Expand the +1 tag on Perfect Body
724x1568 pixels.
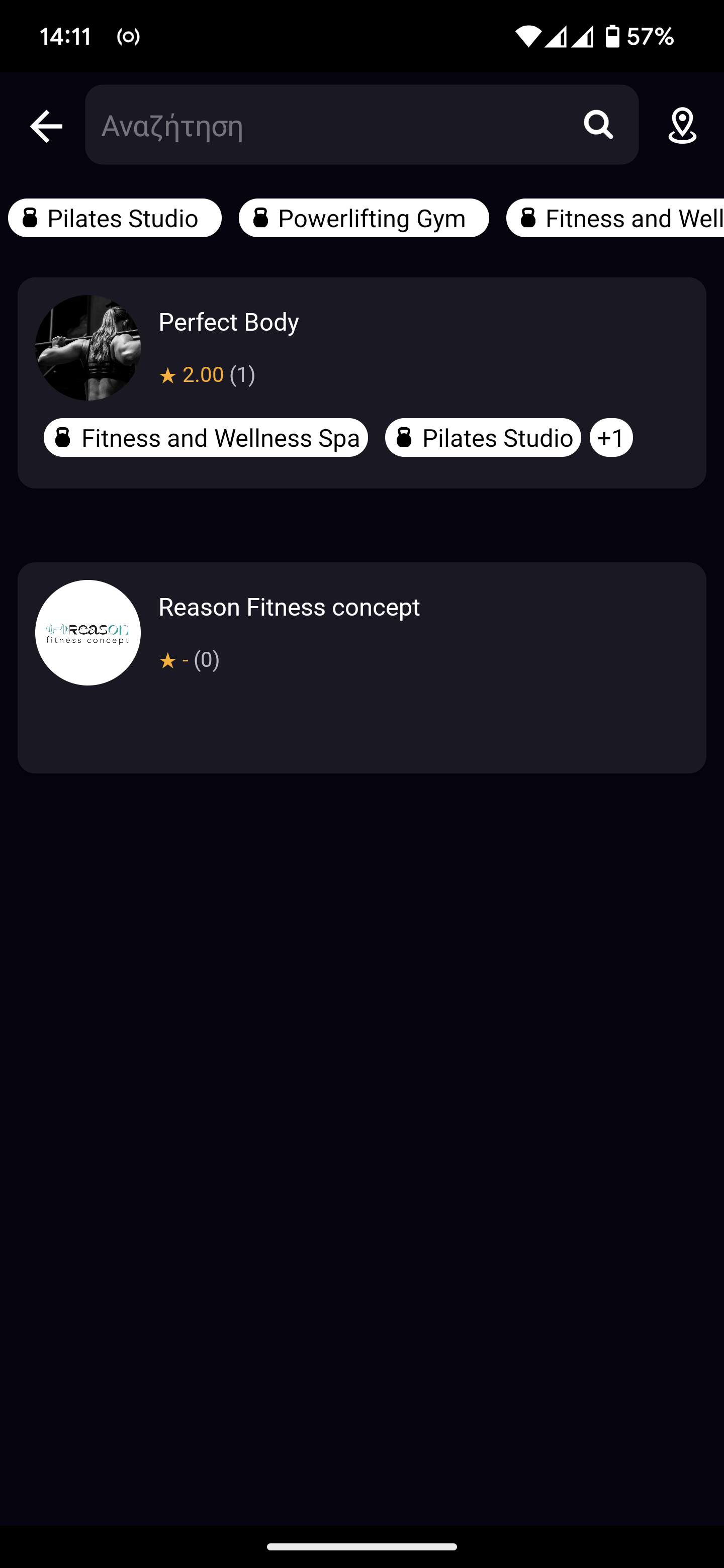click(611, 438)
